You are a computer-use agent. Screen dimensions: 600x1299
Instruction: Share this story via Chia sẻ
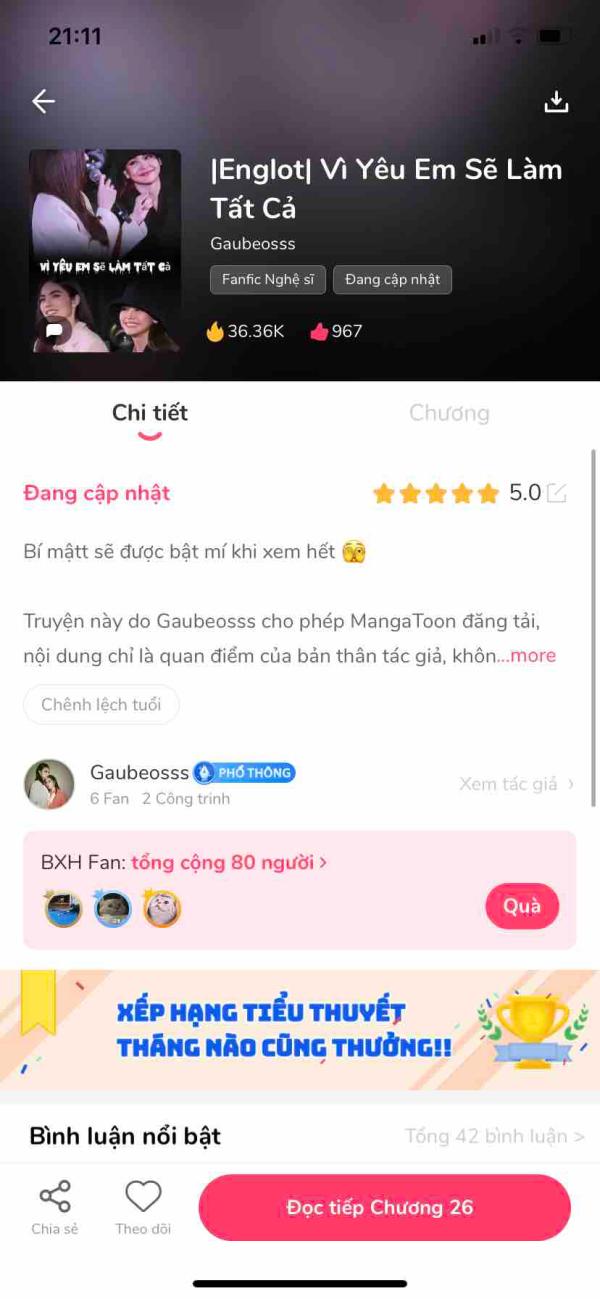pos(55,1207)
